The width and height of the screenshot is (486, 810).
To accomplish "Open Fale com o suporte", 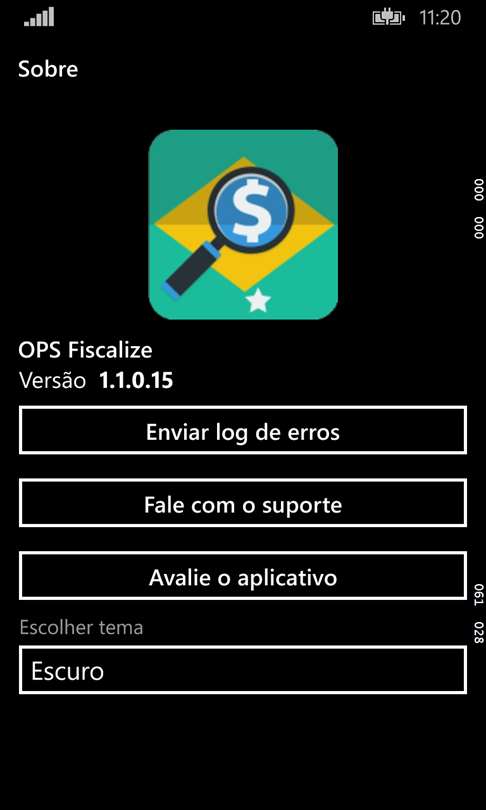I will (x=243, y=503).
